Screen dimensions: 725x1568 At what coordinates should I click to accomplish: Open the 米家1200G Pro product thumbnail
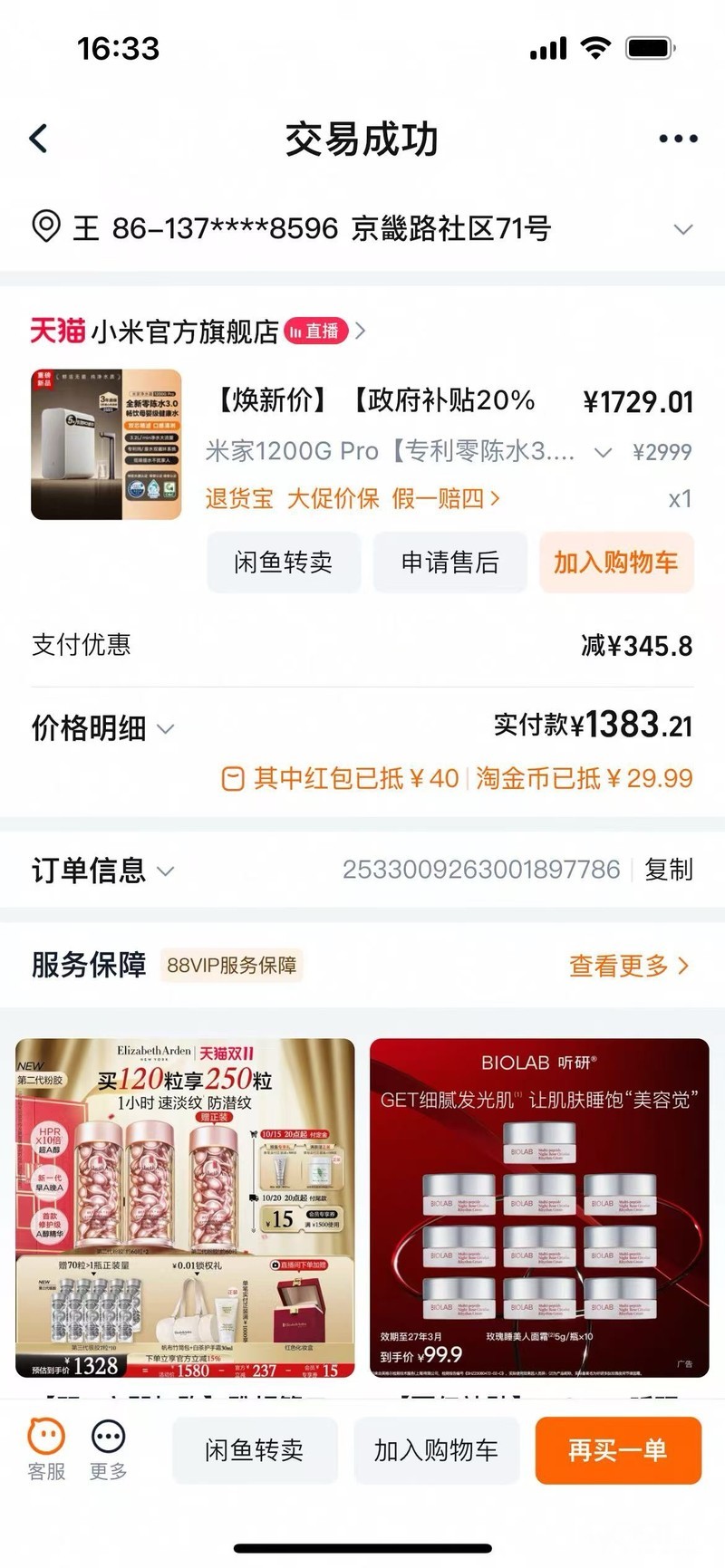click(106, 445)
